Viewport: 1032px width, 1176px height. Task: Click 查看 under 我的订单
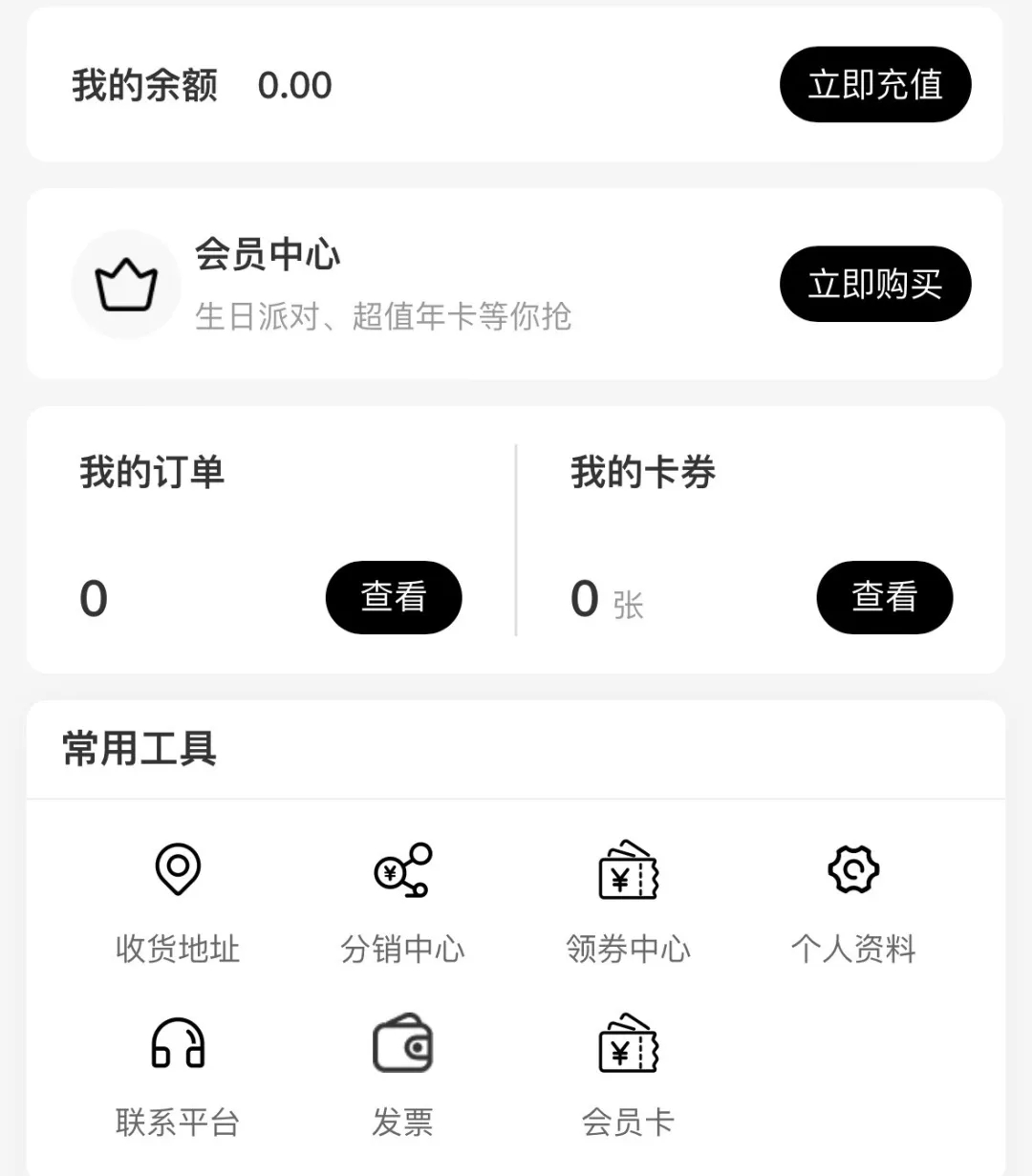pyautogui.click(x=394, y=597)
